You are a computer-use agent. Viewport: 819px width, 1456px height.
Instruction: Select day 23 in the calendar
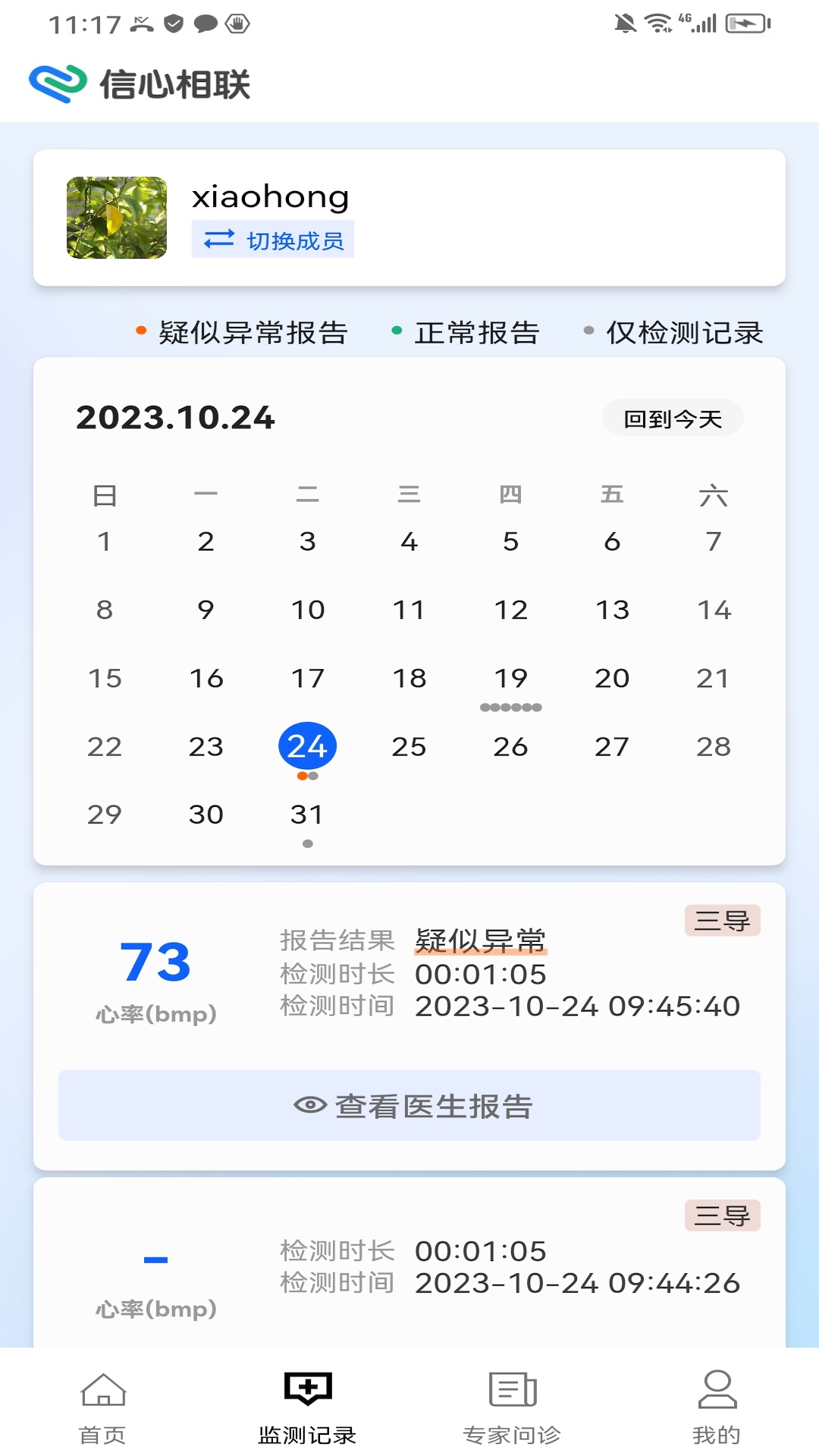(206, 746)
